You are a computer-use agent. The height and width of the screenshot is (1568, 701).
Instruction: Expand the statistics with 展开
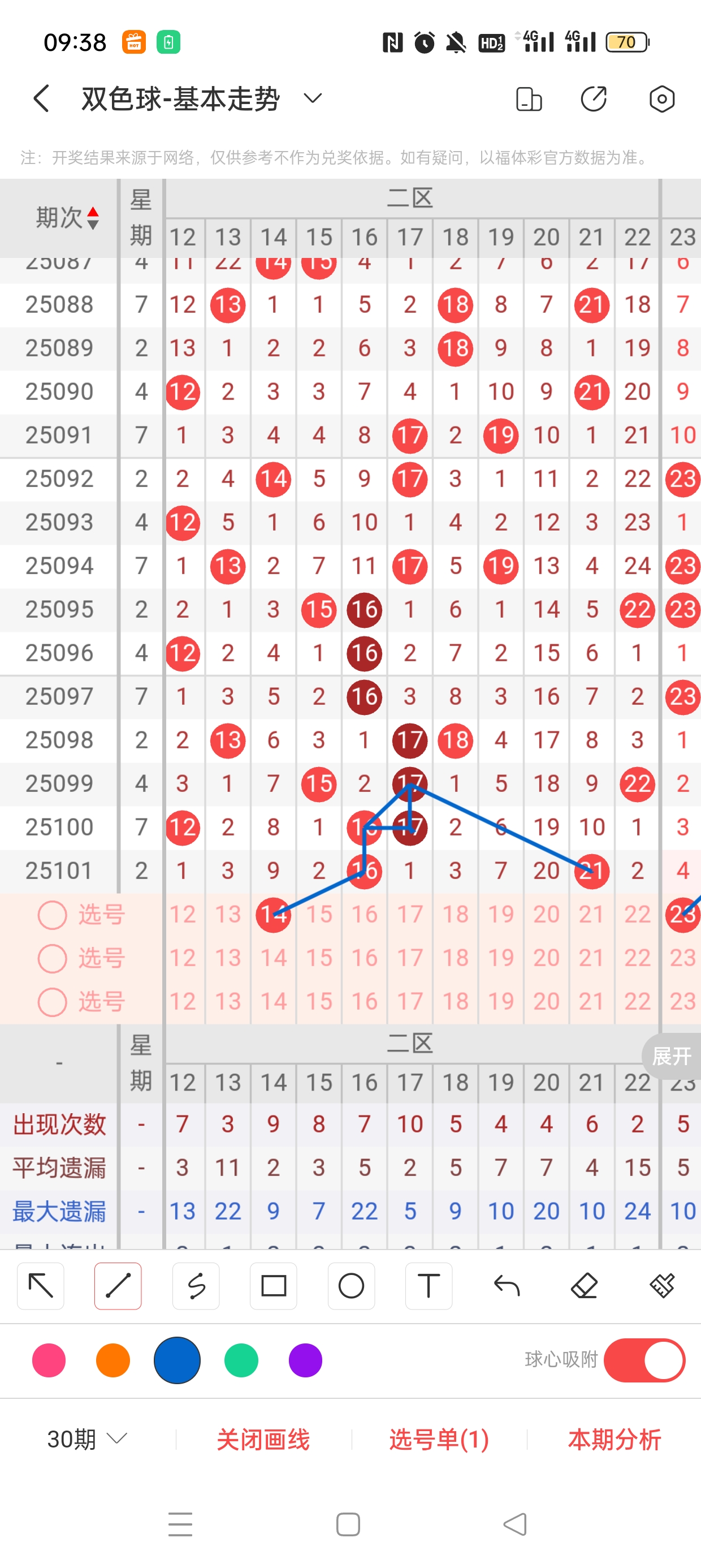pyautogui.click(x=672, y=1056)
